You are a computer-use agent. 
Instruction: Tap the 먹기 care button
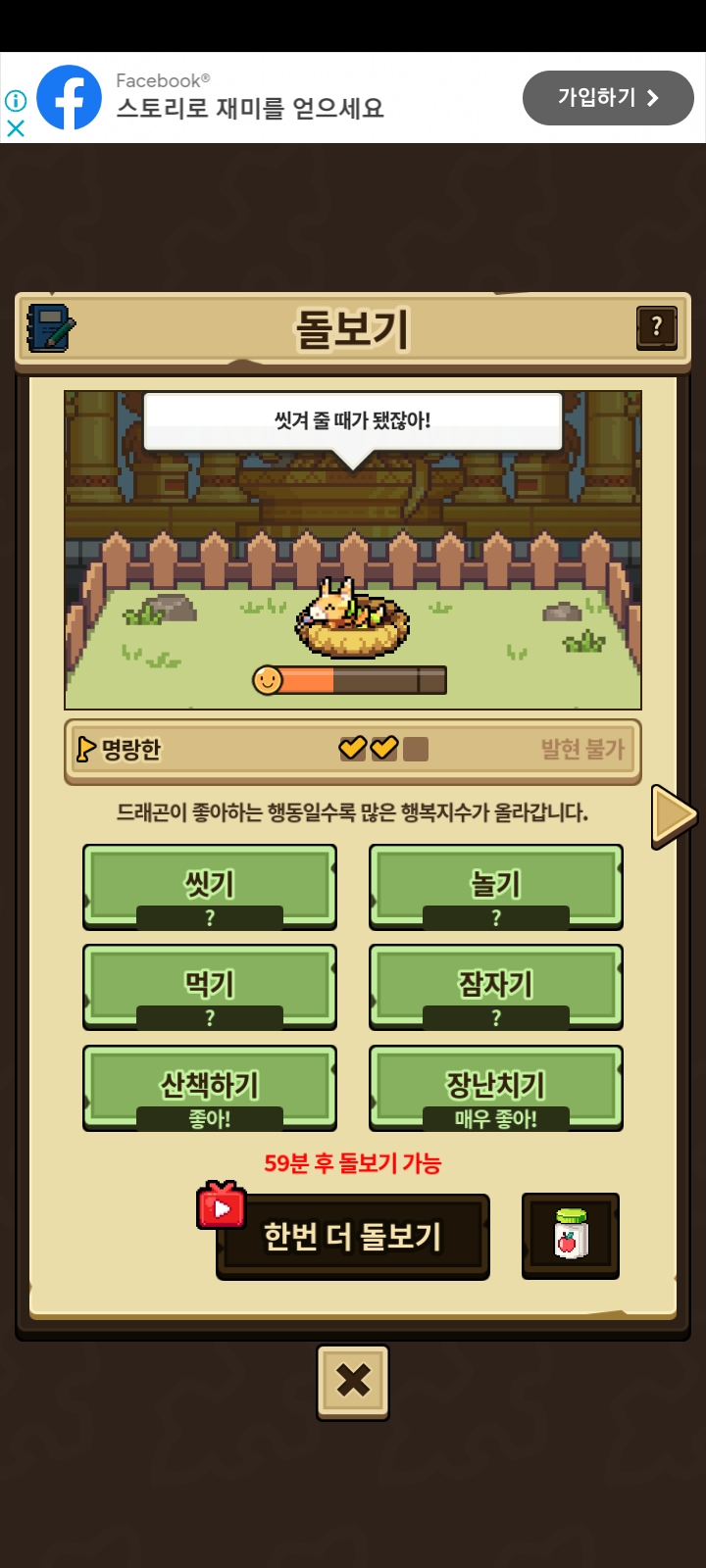coord(210,986)
